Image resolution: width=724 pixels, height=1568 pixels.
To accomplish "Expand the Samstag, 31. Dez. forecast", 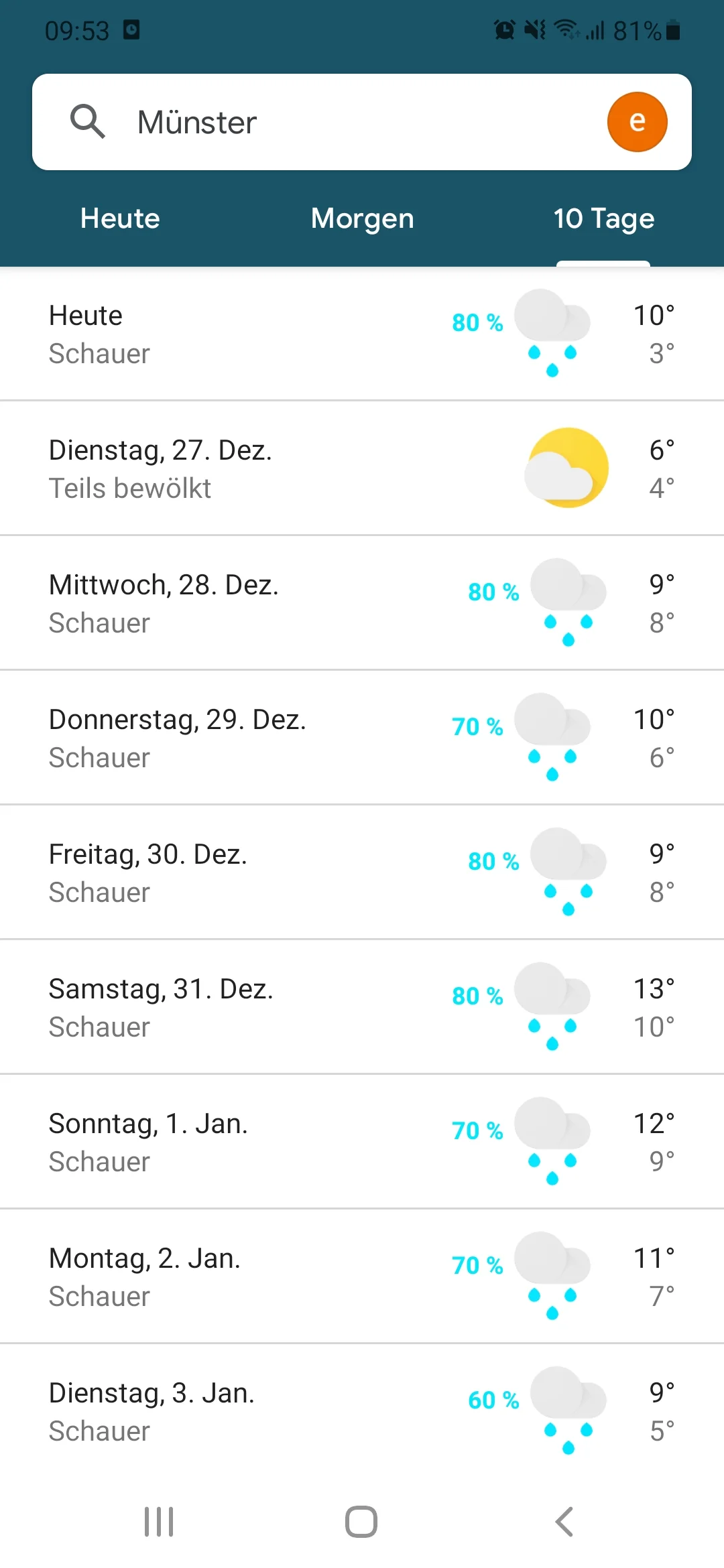I will coord(362,1007).
